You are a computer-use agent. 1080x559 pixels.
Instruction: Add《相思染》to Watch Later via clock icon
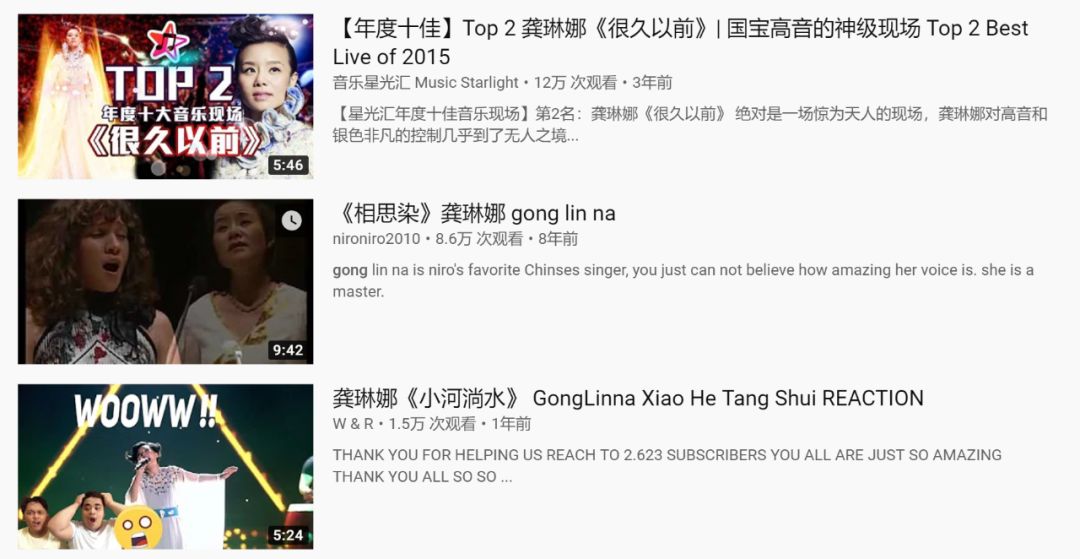(291, 221)
